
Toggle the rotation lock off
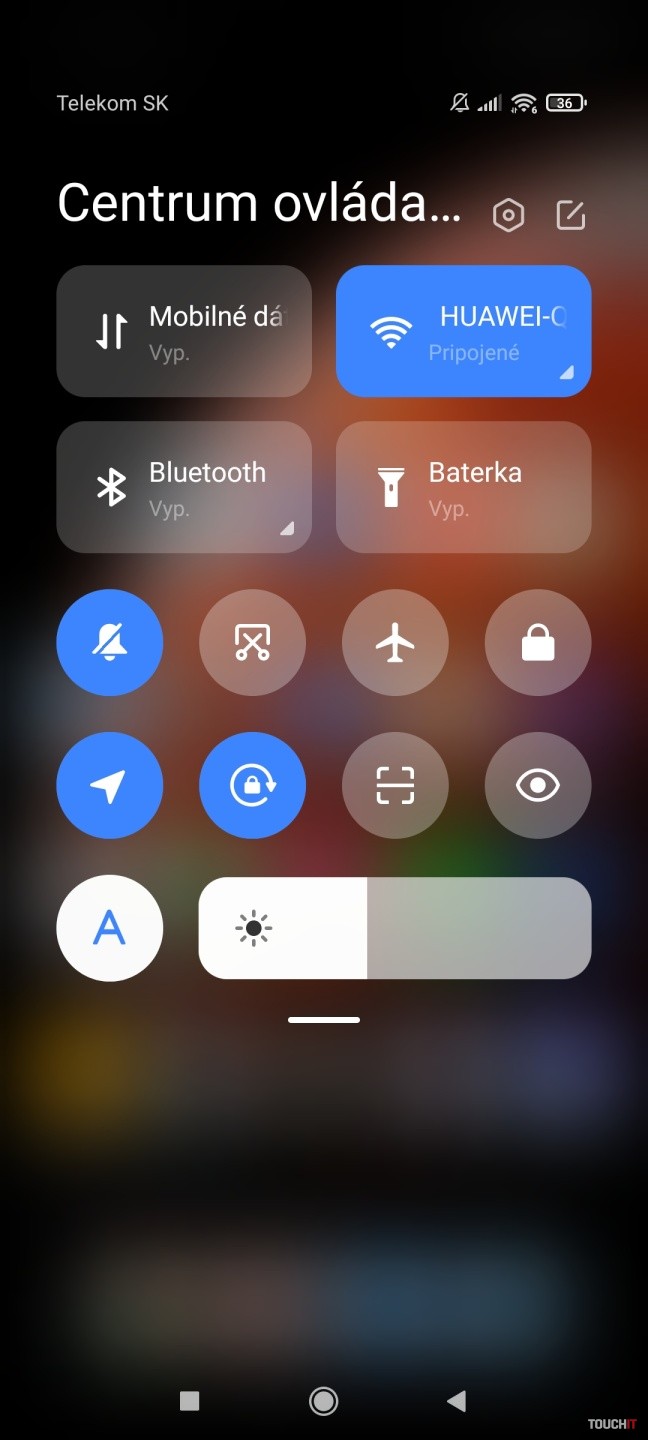(x=253, y=786)
